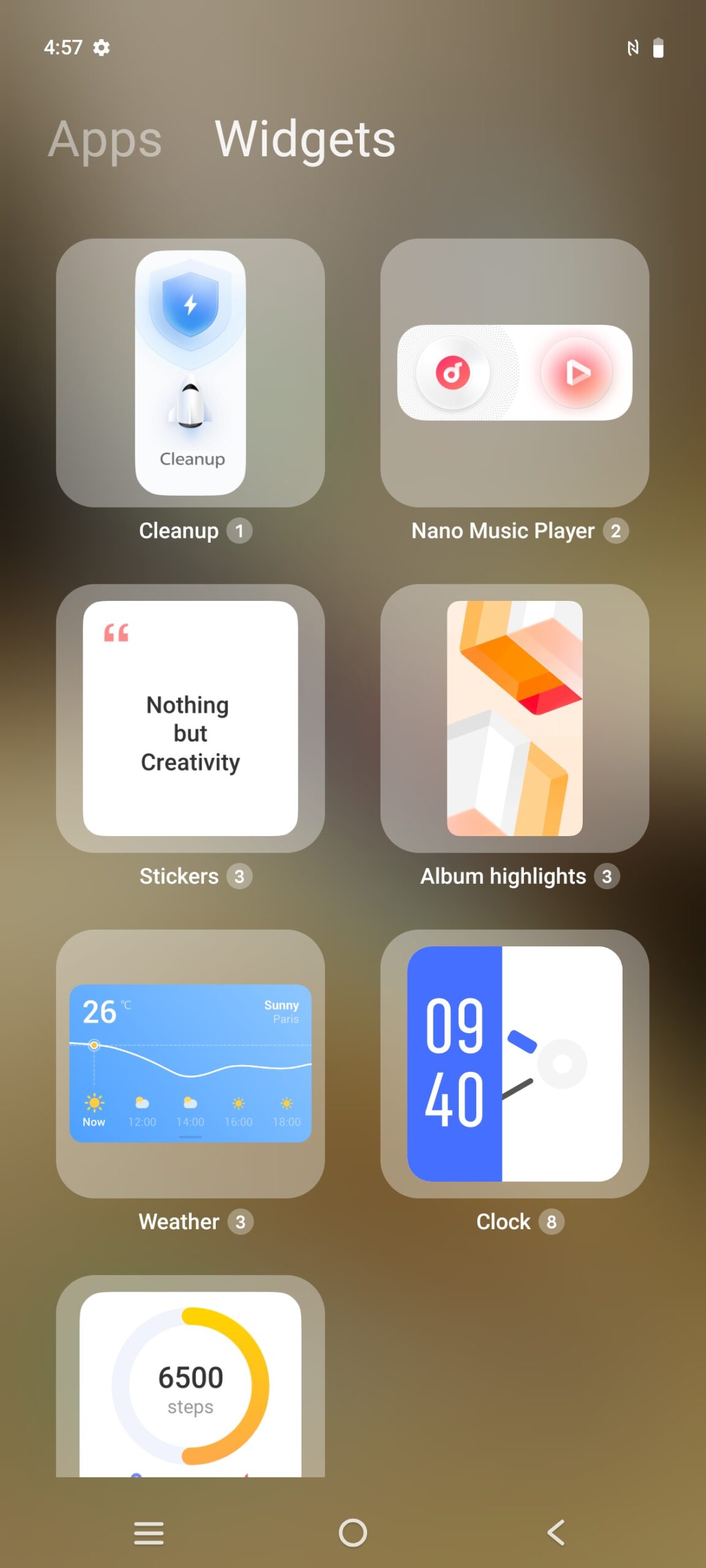
Task: Expand the Clock widget group badge showing 8
Action: click(x=550, y=1222)
